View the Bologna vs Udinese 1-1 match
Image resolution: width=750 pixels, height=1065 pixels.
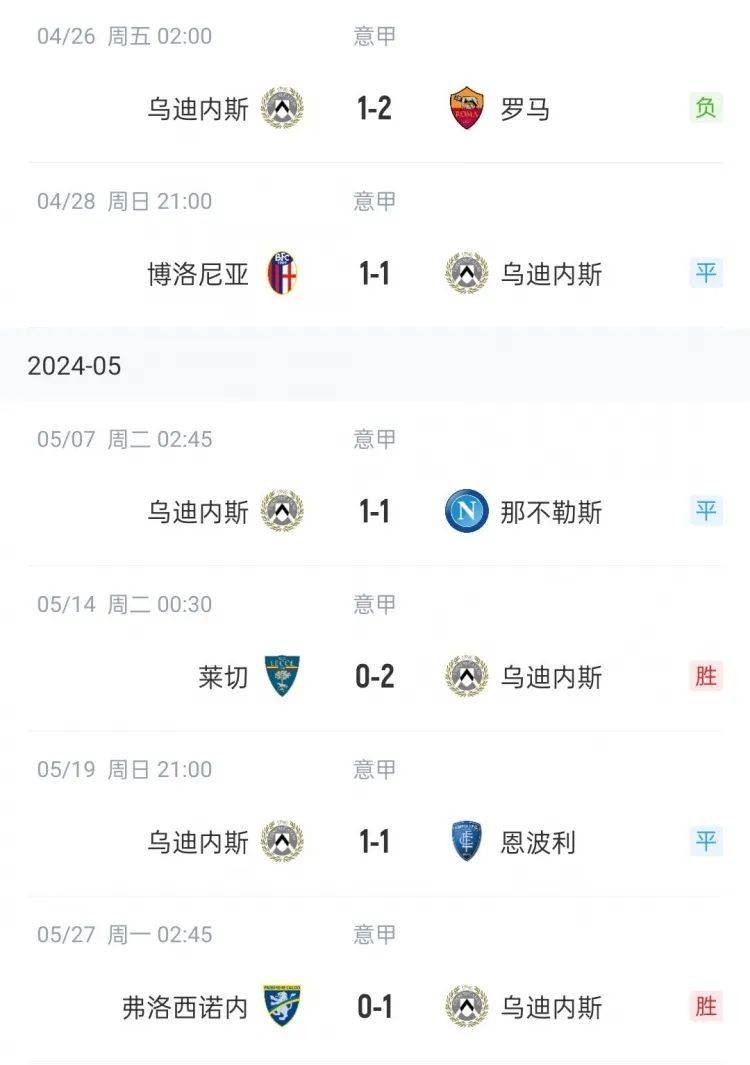374,274
